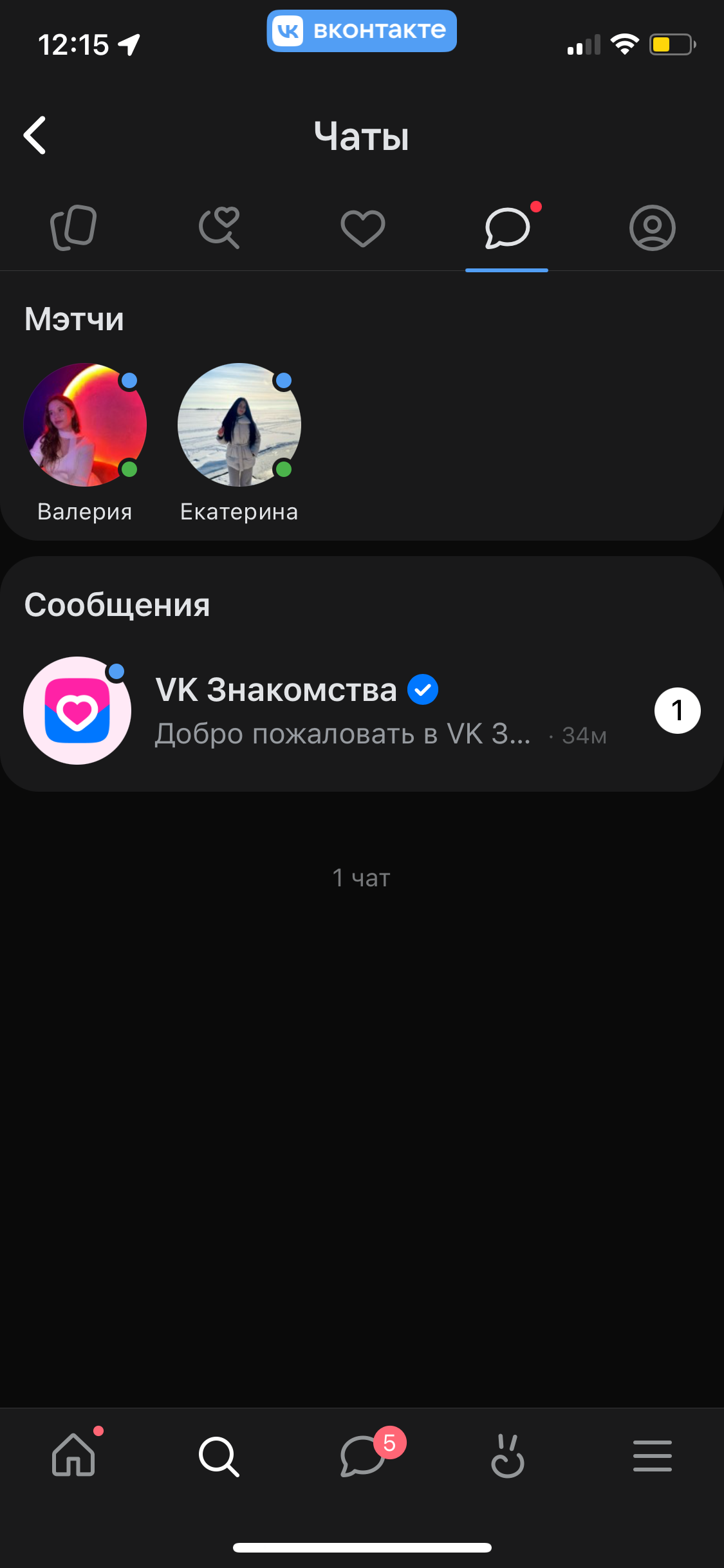
Task: Open match with Екатерина
Action: 239,425
